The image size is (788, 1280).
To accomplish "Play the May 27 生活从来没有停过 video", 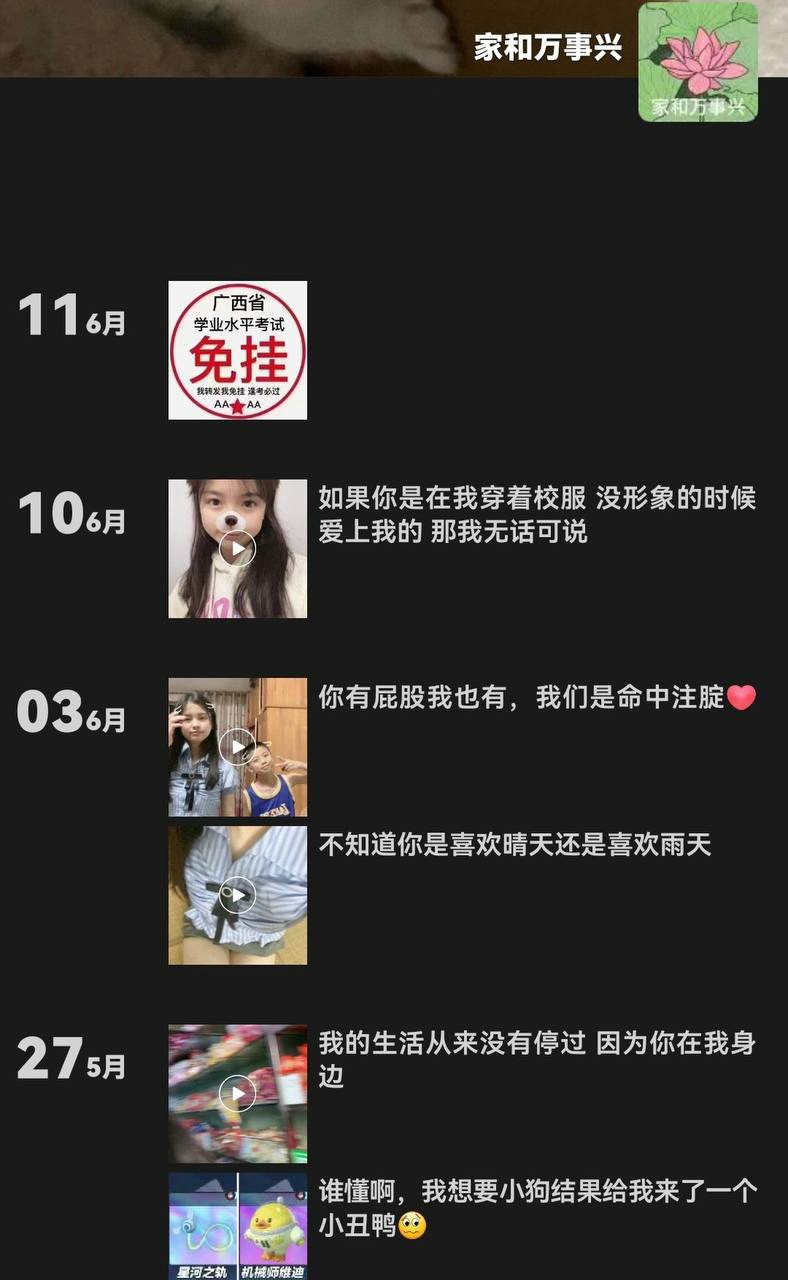I will (237, 1093).
